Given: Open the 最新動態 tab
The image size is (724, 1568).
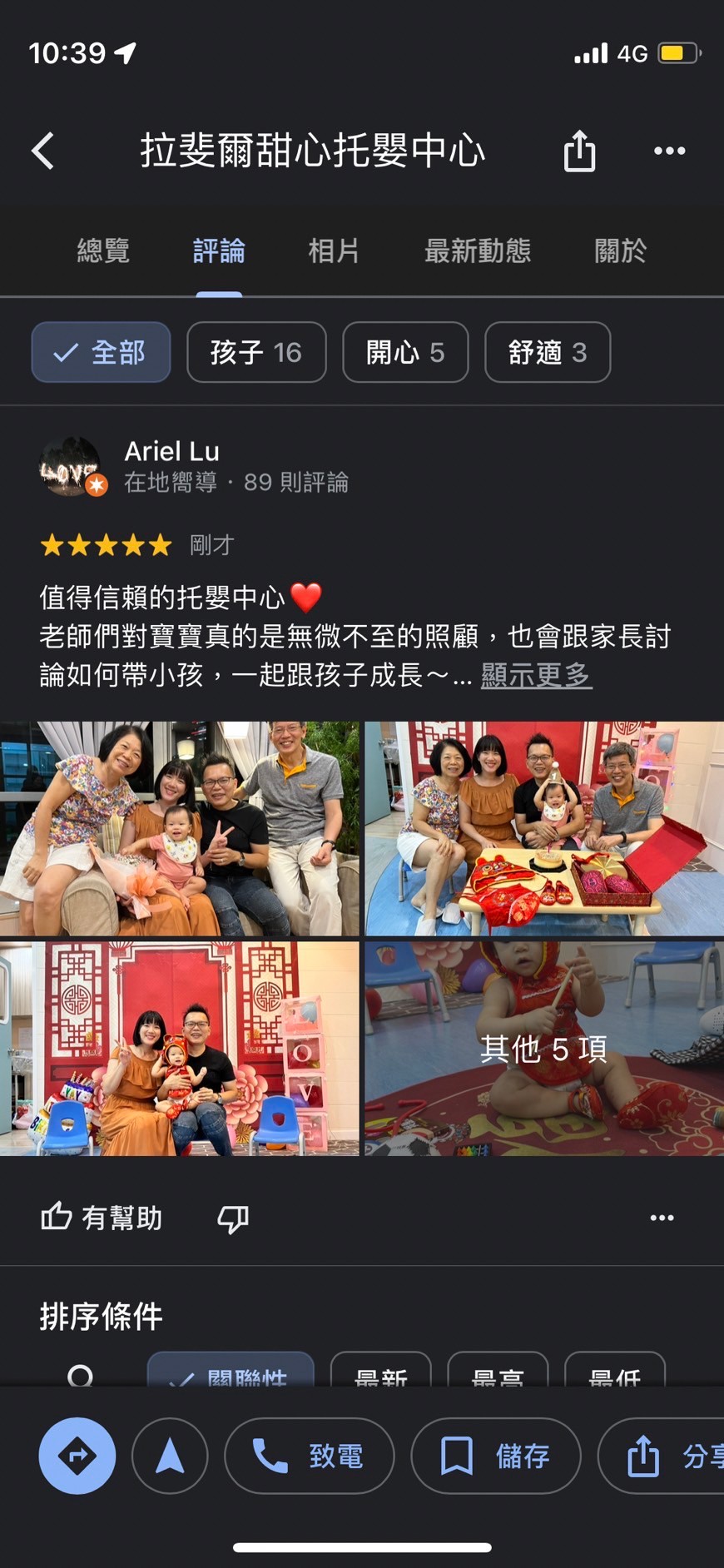Looking at the screenshot, I should pos(478,251).
